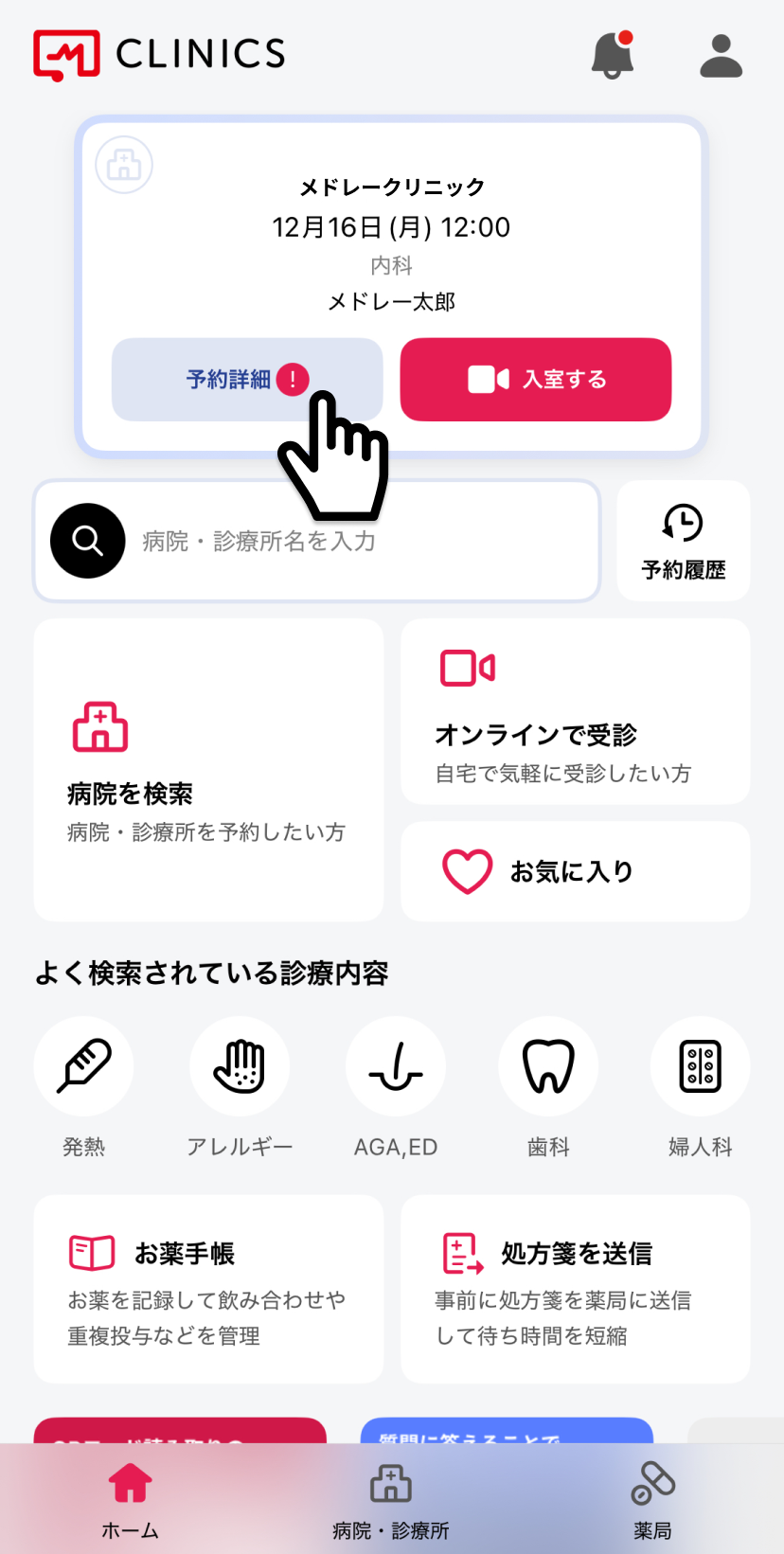Screen dimensions: 784x1554
Task: Open the notifications bell
Action: 613,55
